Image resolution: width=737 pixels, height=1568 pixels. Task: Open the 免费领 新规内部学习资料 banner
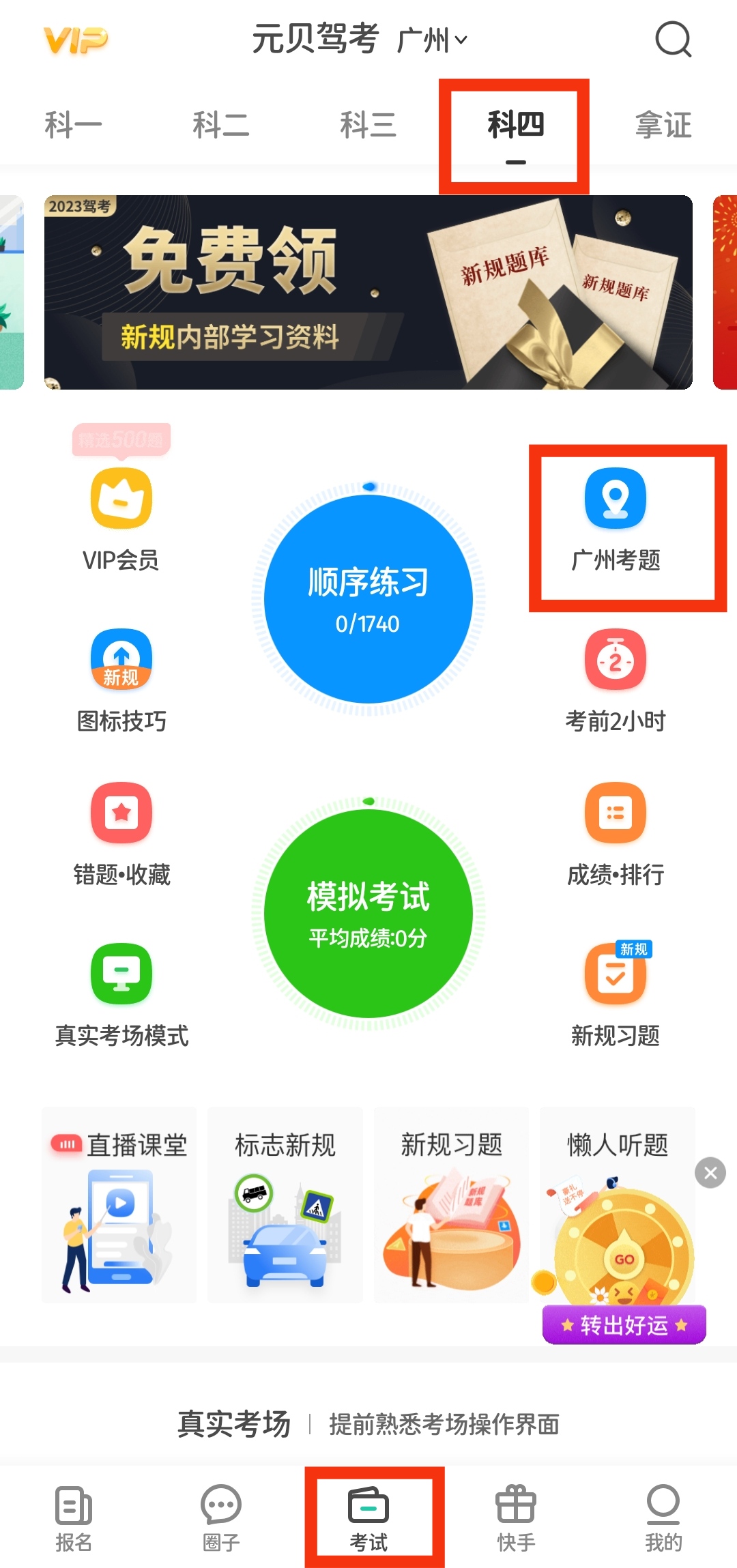click(x=369, y=292)
